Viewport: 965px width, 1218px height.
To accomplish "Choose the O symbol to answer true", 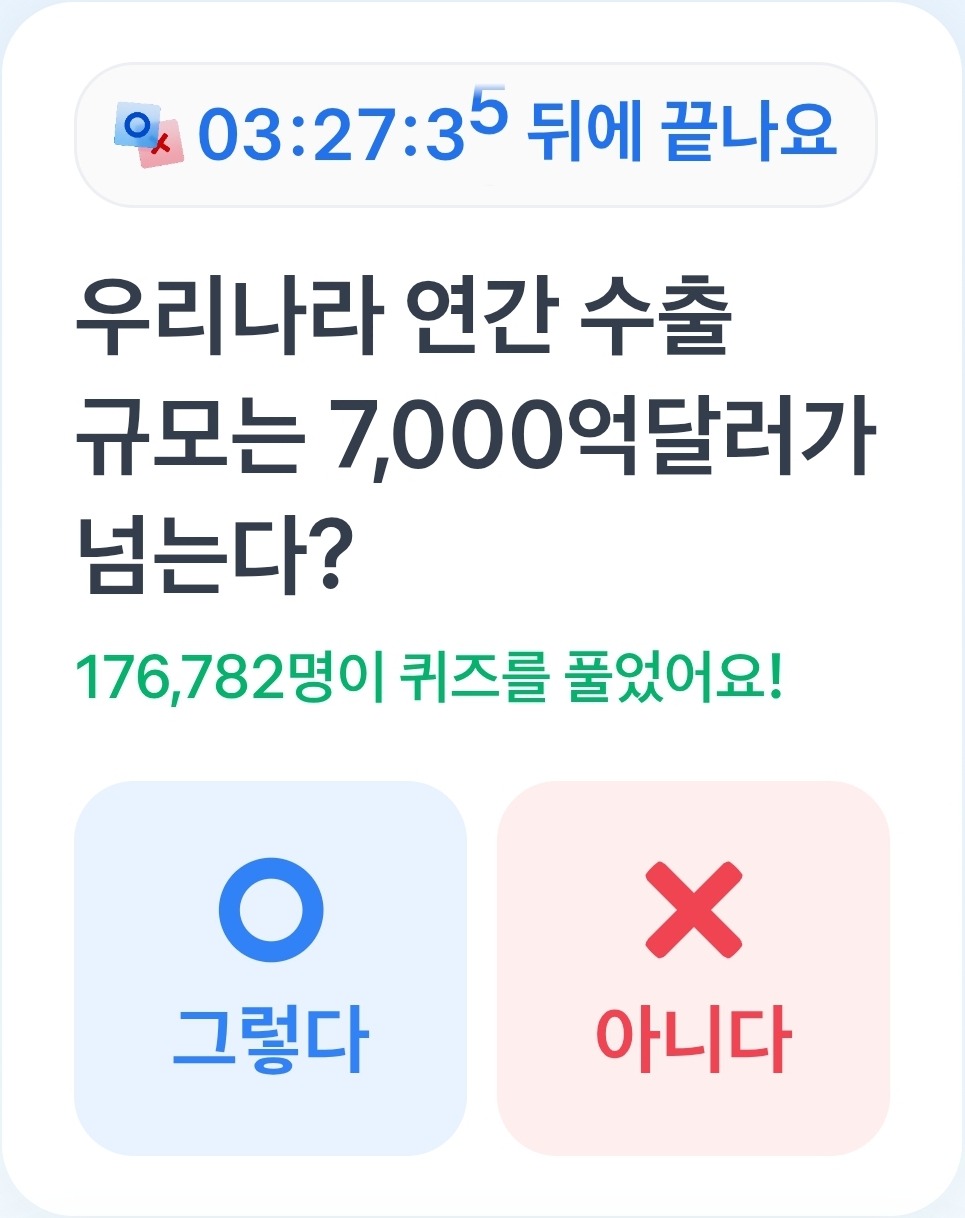I will point(270,908).
